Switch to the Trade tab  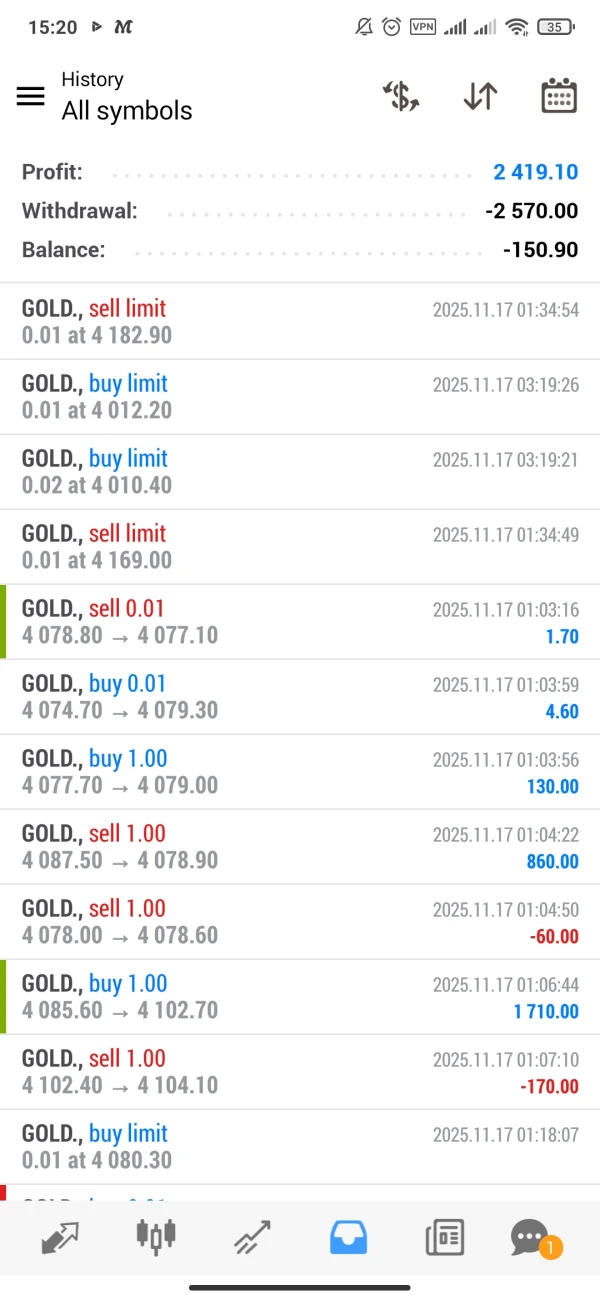(252, 1238)
